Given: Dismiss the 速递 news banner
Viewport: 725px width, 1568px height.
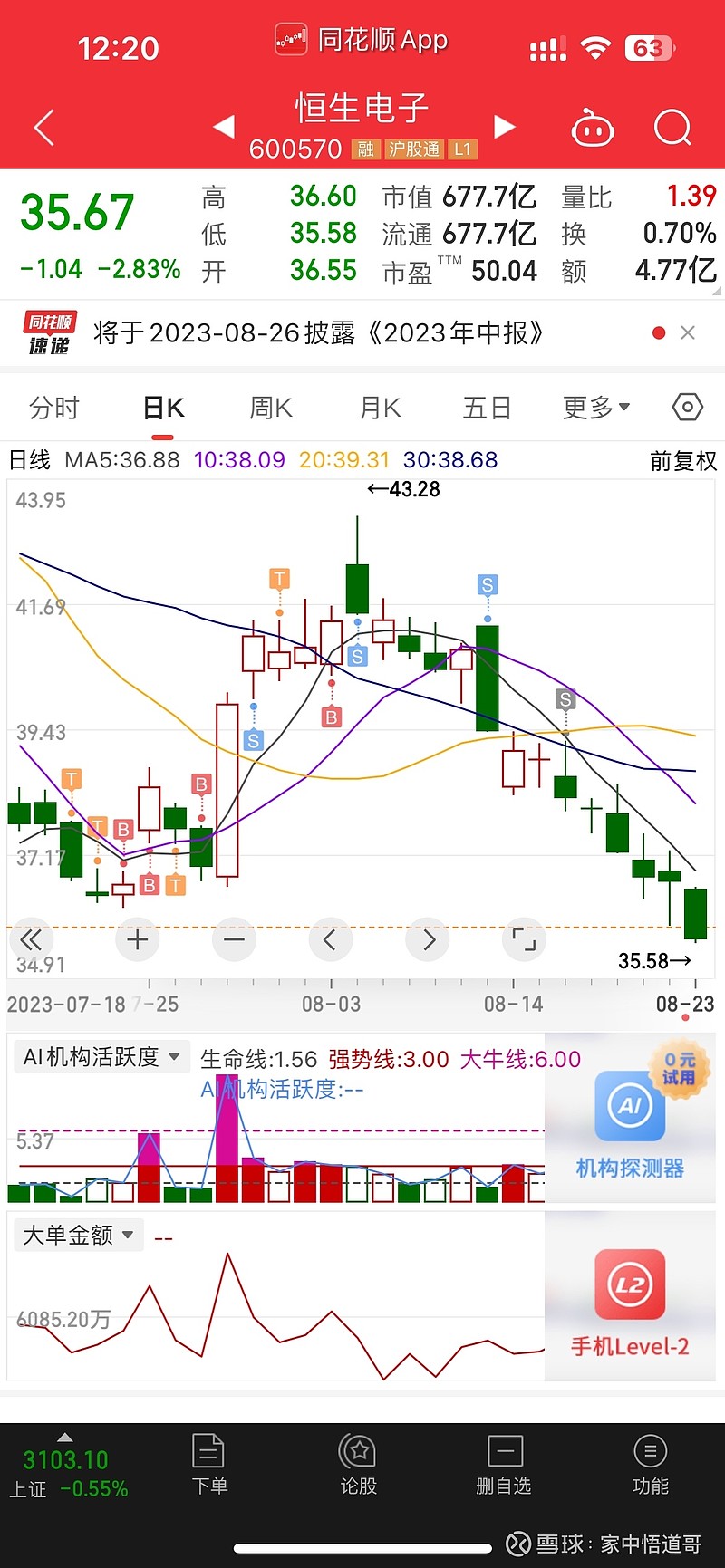Looking at the screenshot, I should pyautogui.click(x=688, y=333).
